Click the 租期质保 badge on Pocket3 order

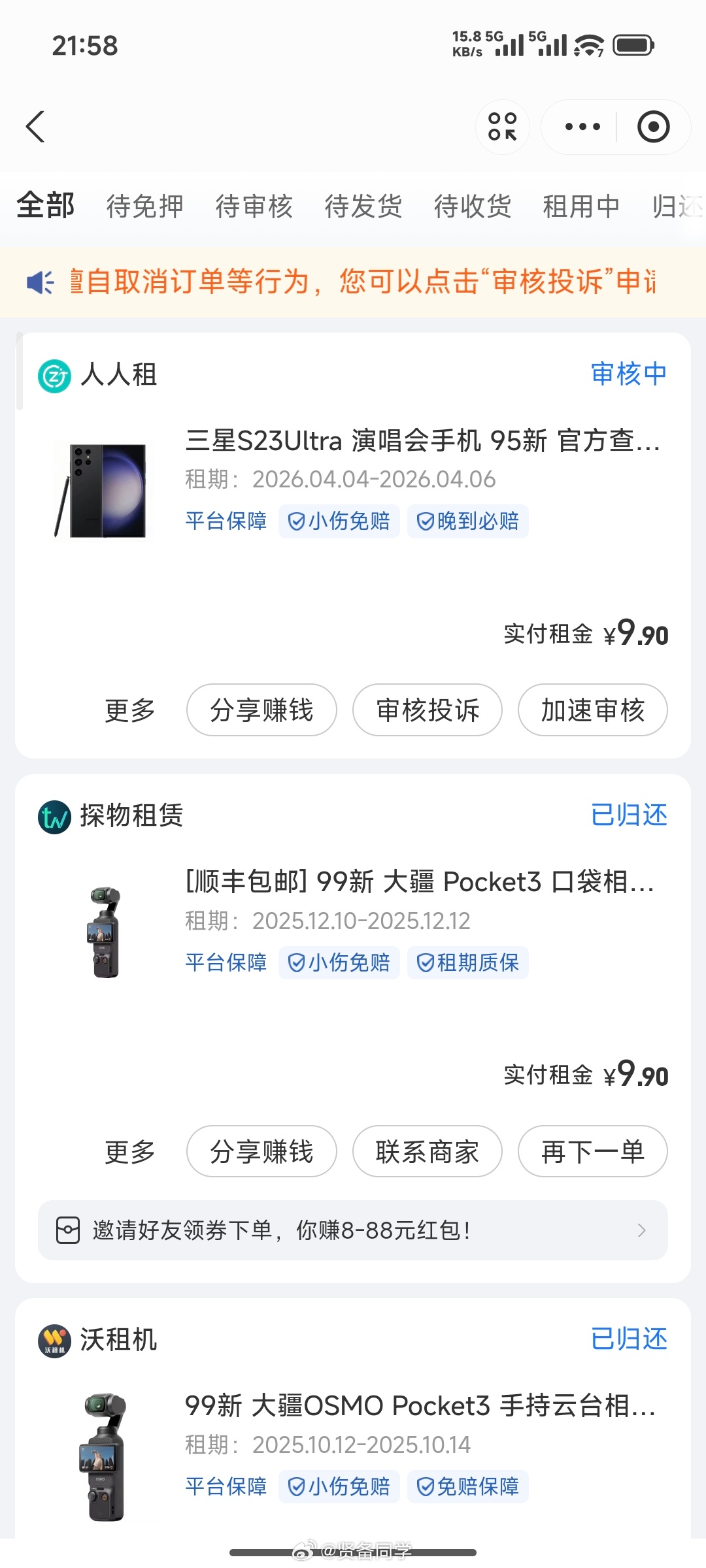click(468, 962)
